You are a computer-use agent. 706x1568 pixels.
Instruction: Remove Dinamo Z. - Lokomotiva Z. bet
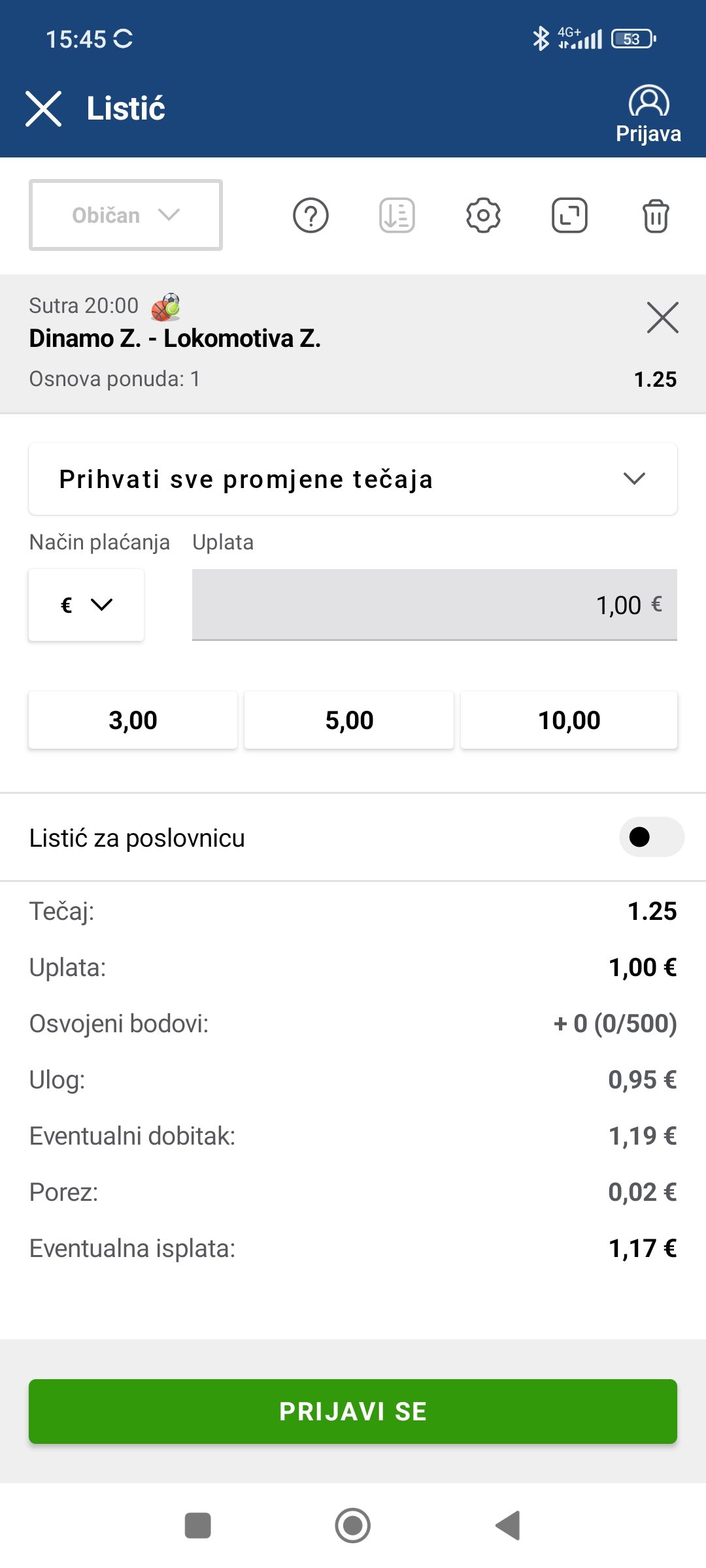(663, 318)
